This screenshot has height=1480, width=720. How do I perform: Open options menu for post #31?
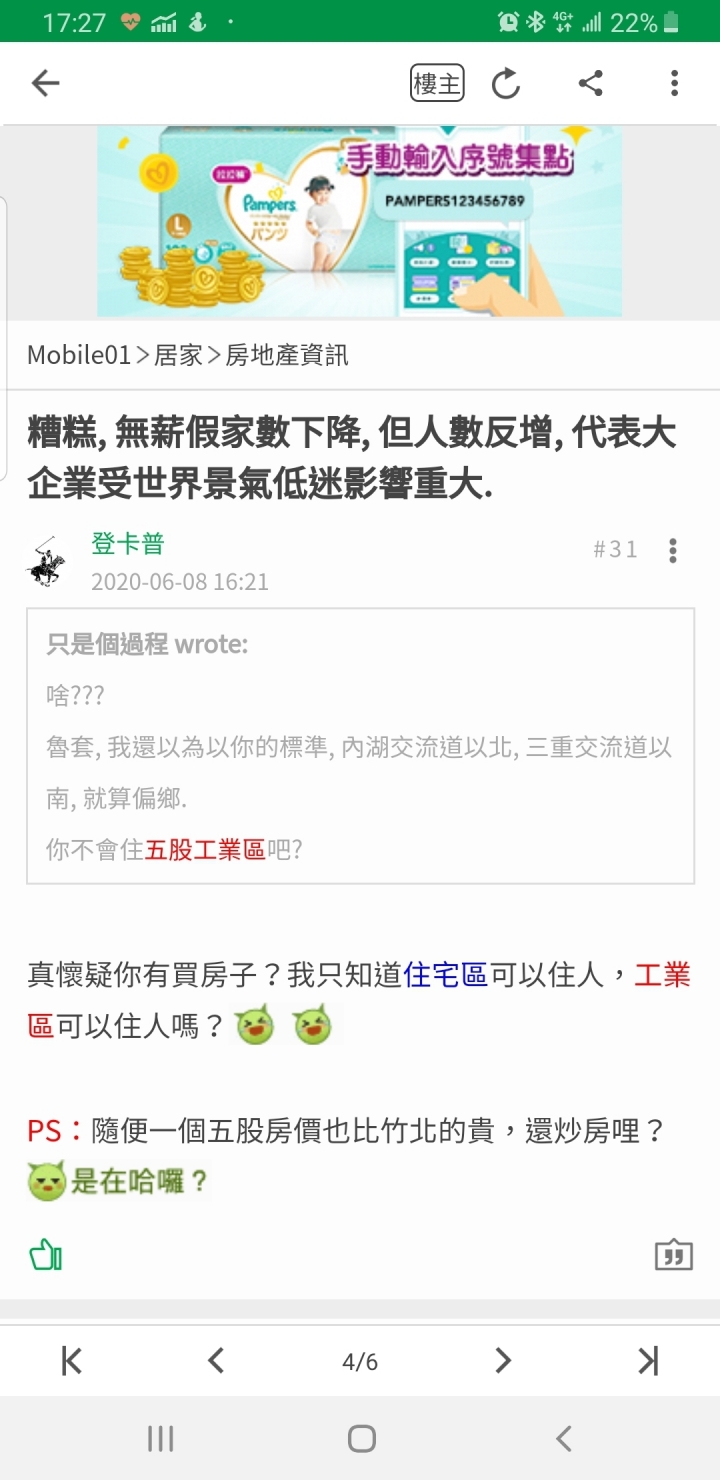[673, 550]
